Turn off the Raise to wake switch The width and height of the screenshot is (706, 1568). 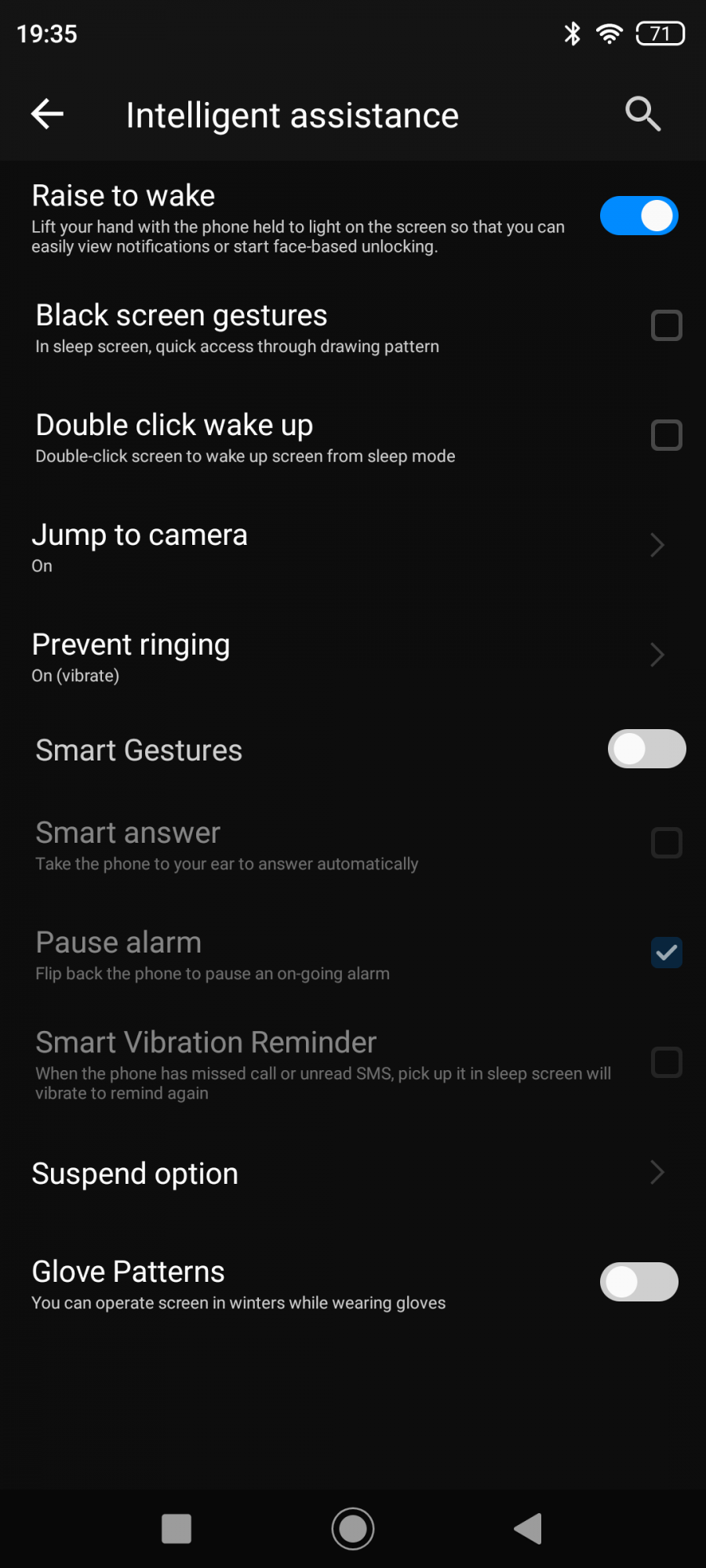(639, 216)
